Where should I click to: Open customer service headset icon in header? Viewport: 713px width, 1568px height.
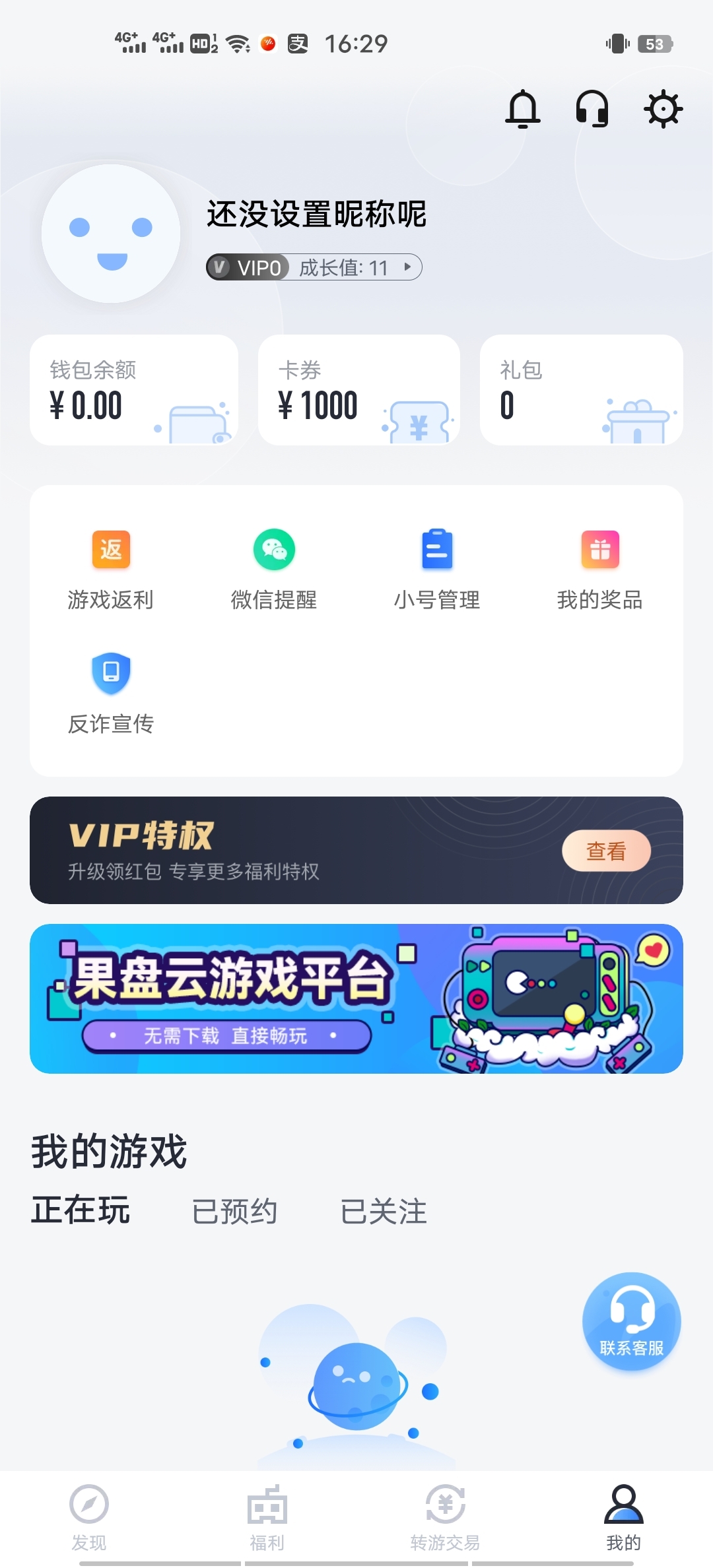[x=592, y=109]
